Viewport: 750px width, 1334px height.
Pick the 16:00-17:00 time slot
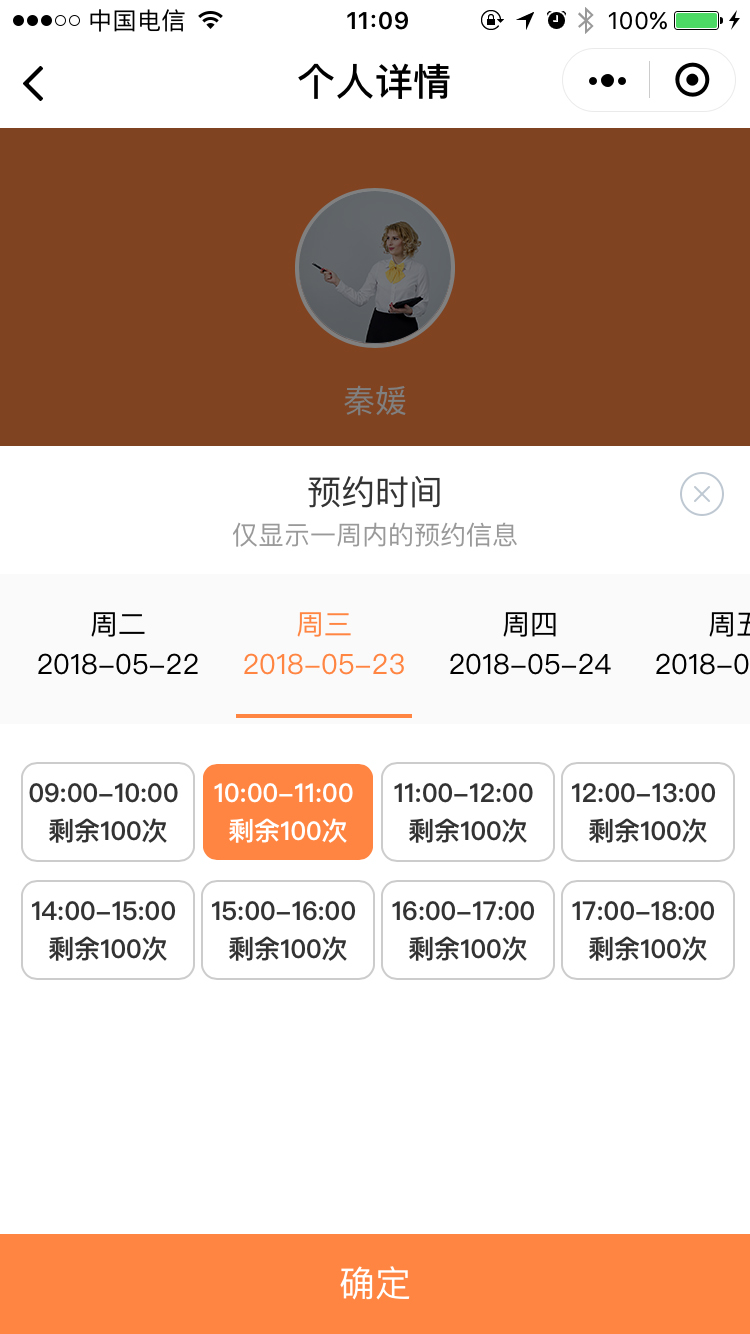click(x=468, y=930)
